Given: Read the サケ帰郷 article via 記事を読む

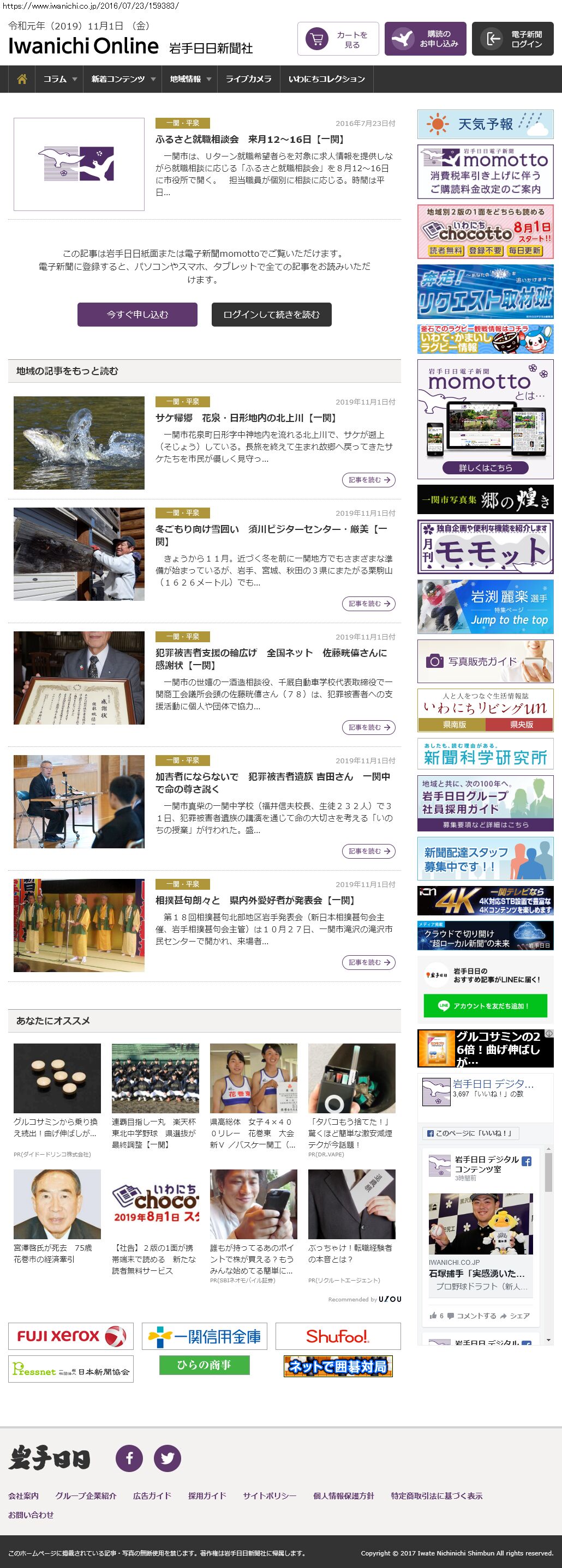Looking at the screenshot, I should pos(368,480).
